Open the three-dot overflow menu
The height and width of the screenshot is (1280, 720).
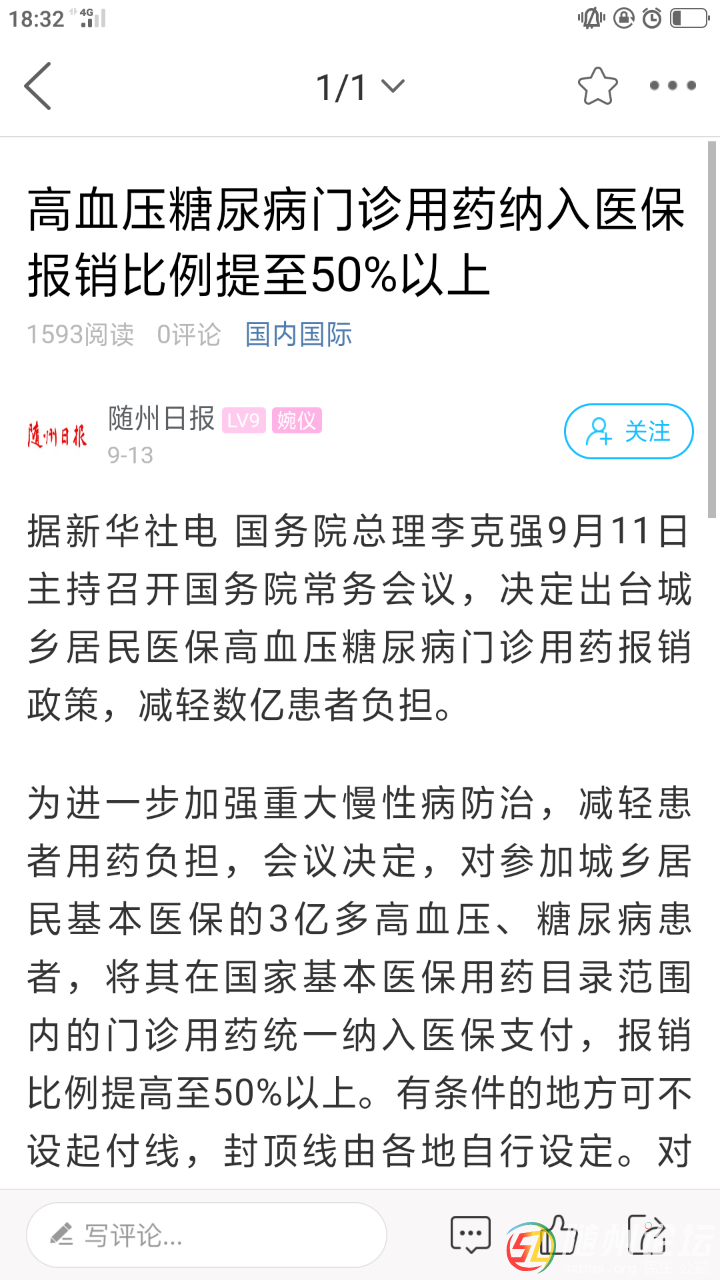[x=672, y=87]
